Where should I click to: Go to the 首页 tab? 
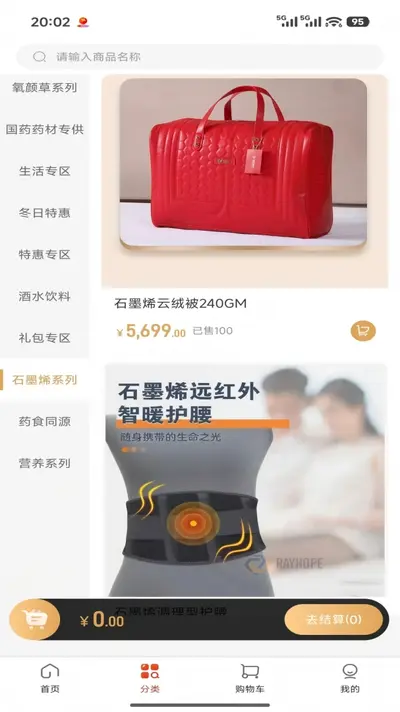click(50, 678)
